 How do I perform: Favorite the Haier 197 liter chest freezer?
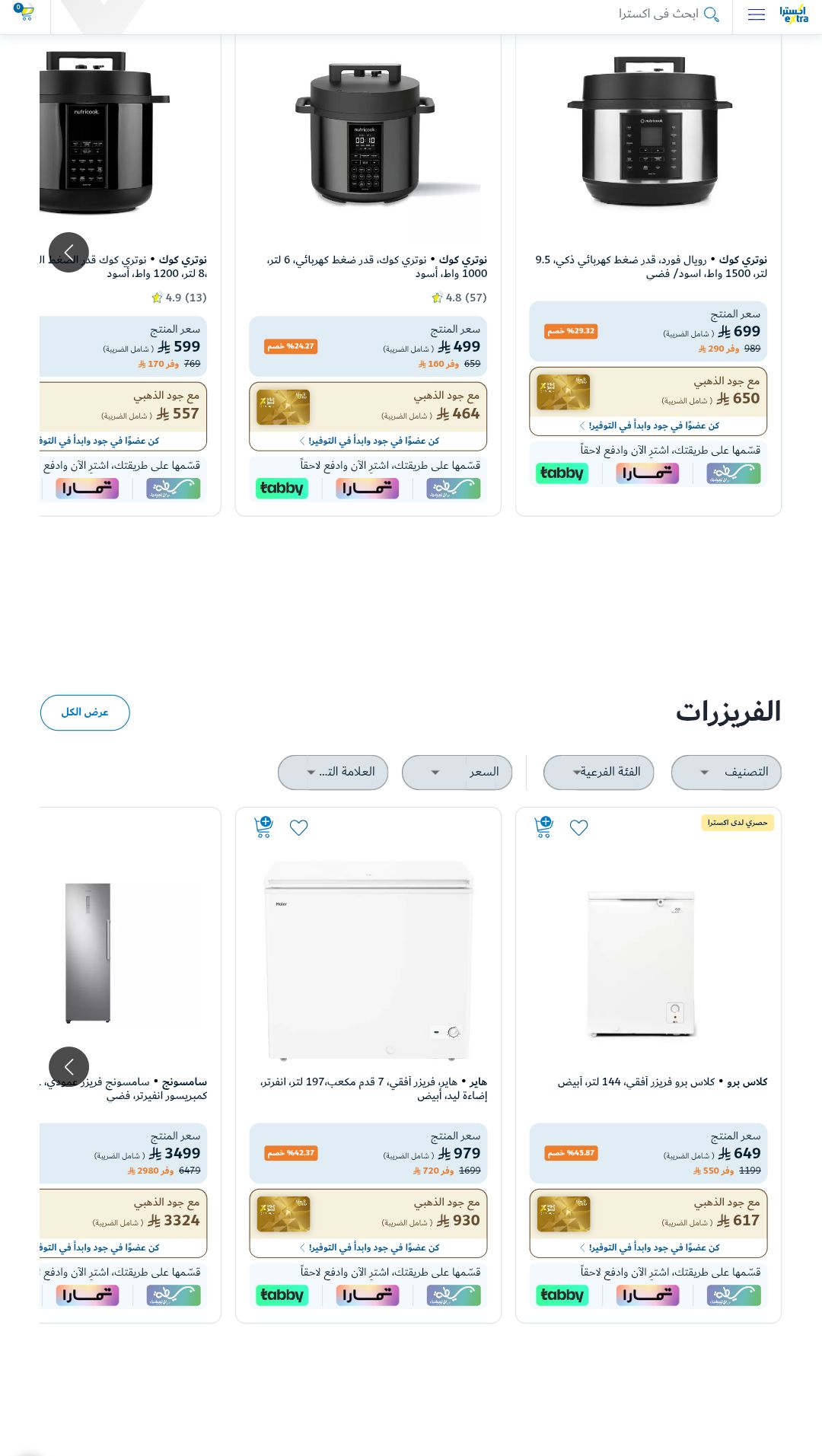299,827
